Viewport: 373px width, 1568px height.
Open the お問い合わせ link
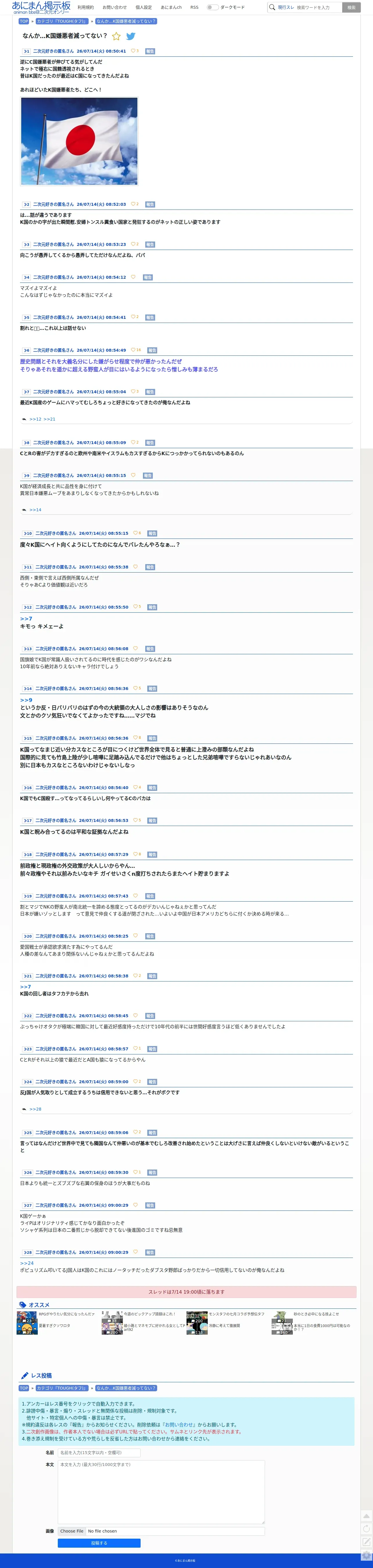point(114,7)
